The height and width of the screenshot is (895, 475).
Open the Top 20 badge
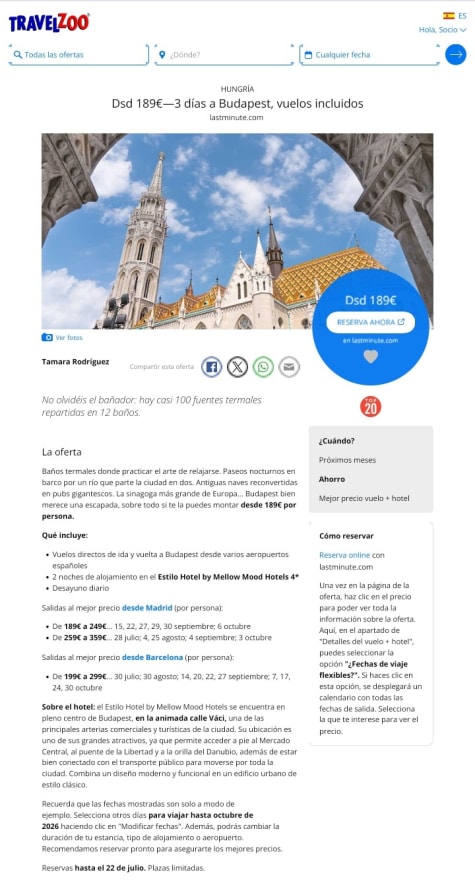click(371, 406)
